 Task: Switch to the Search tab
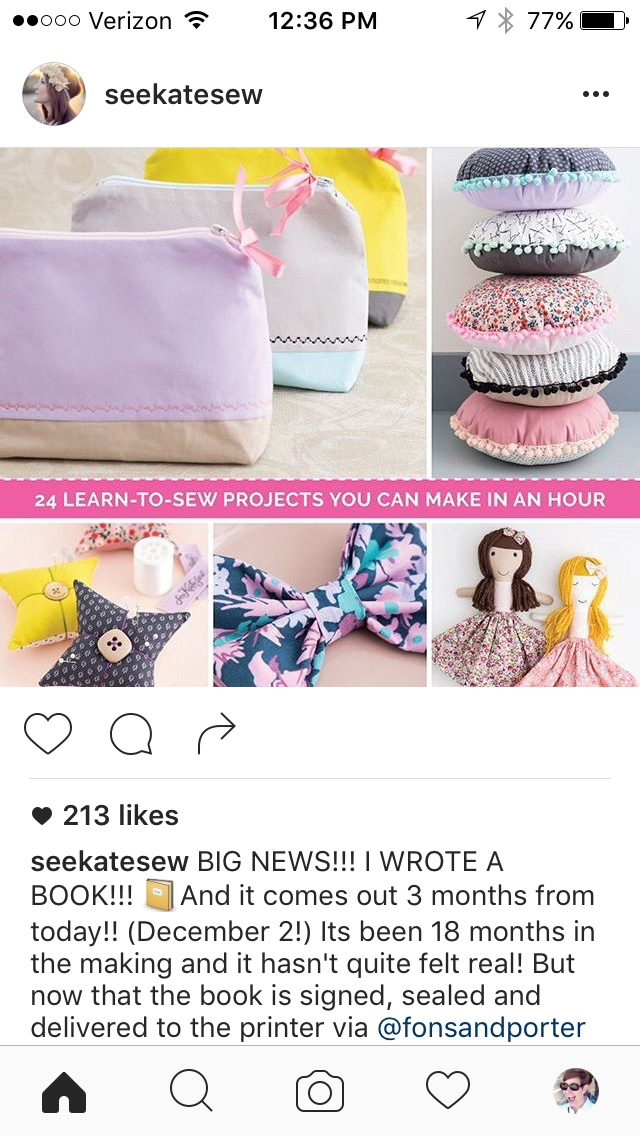point(191,1091)
